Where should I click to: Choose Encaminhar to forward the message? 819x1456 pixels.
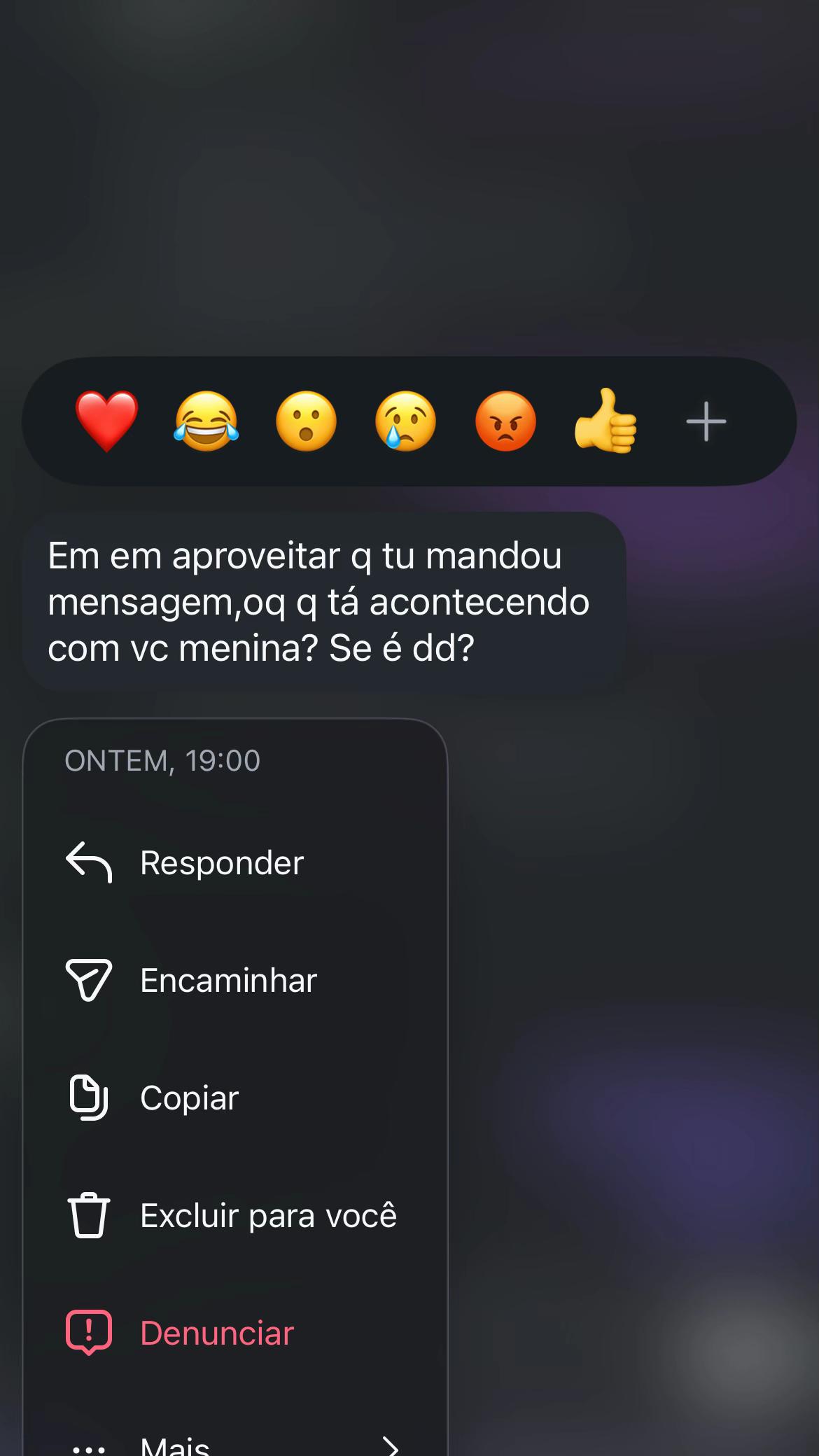235,980
